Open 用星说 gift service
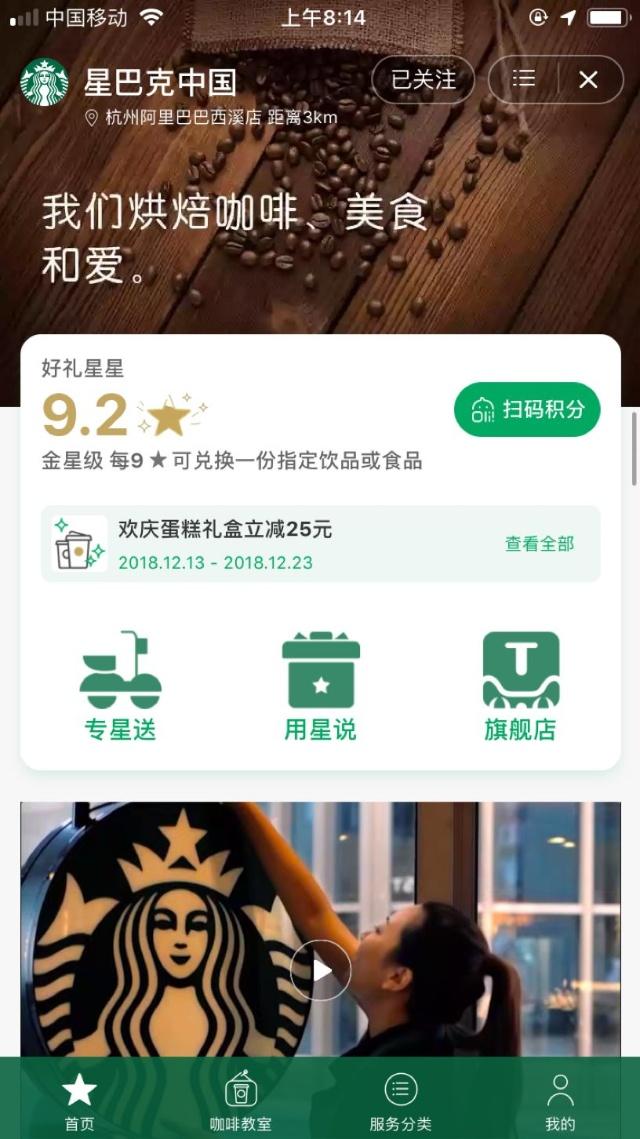This screenshot has width=640, height=1139. point(320,686)
